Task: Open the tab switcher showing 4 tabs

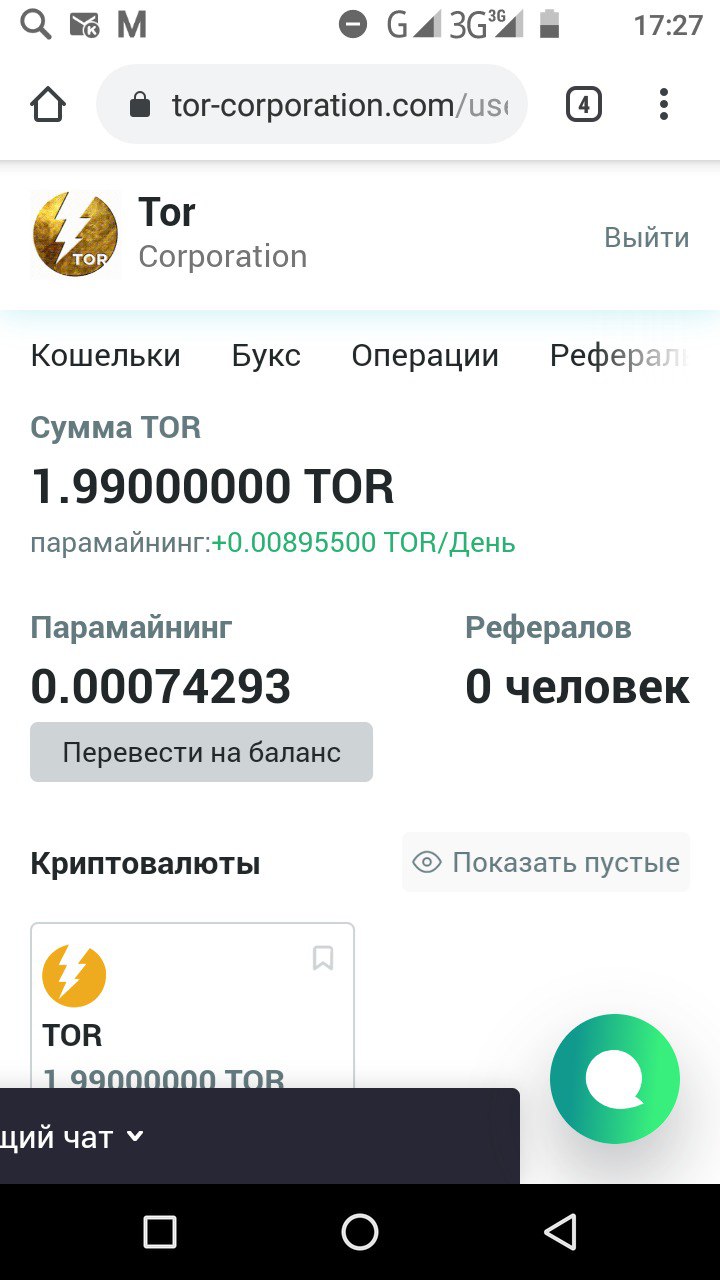Action: click(x=584, y=105)
